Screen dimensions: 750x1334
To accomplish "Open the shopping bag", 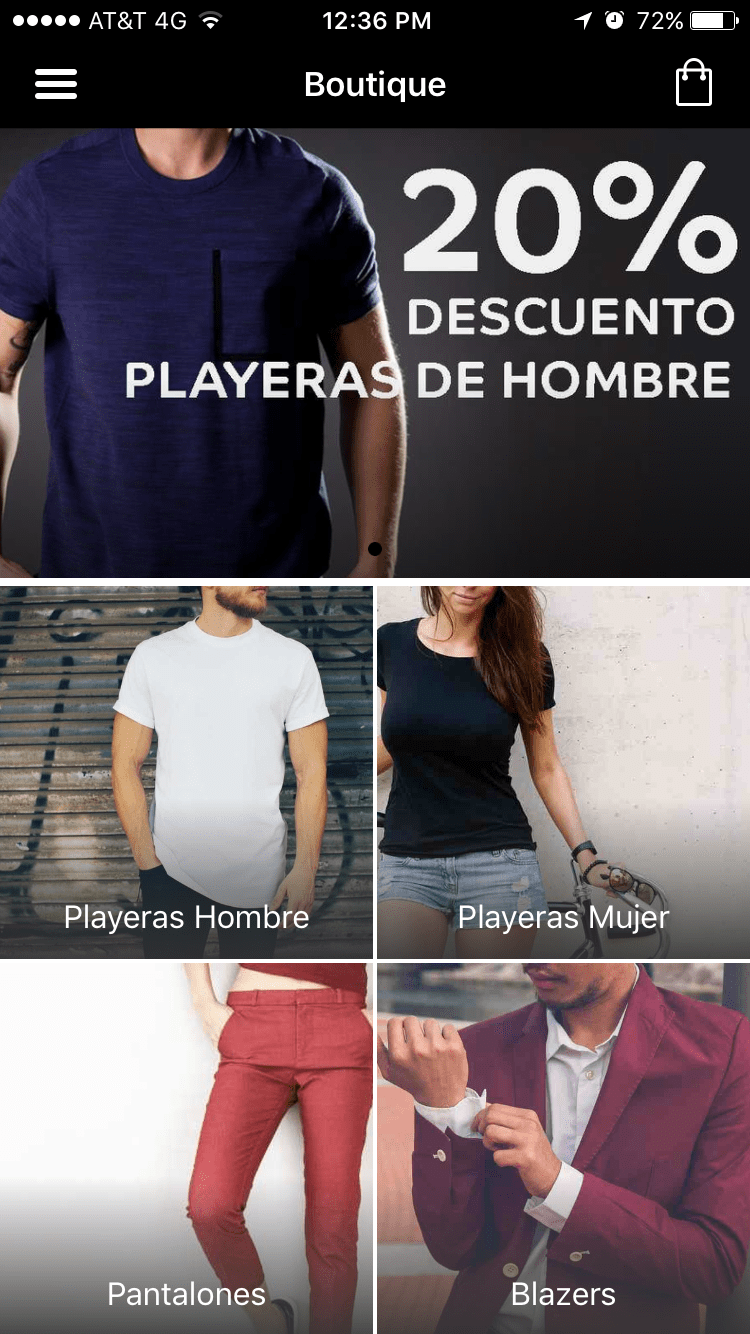I will [x=693, y=84].
